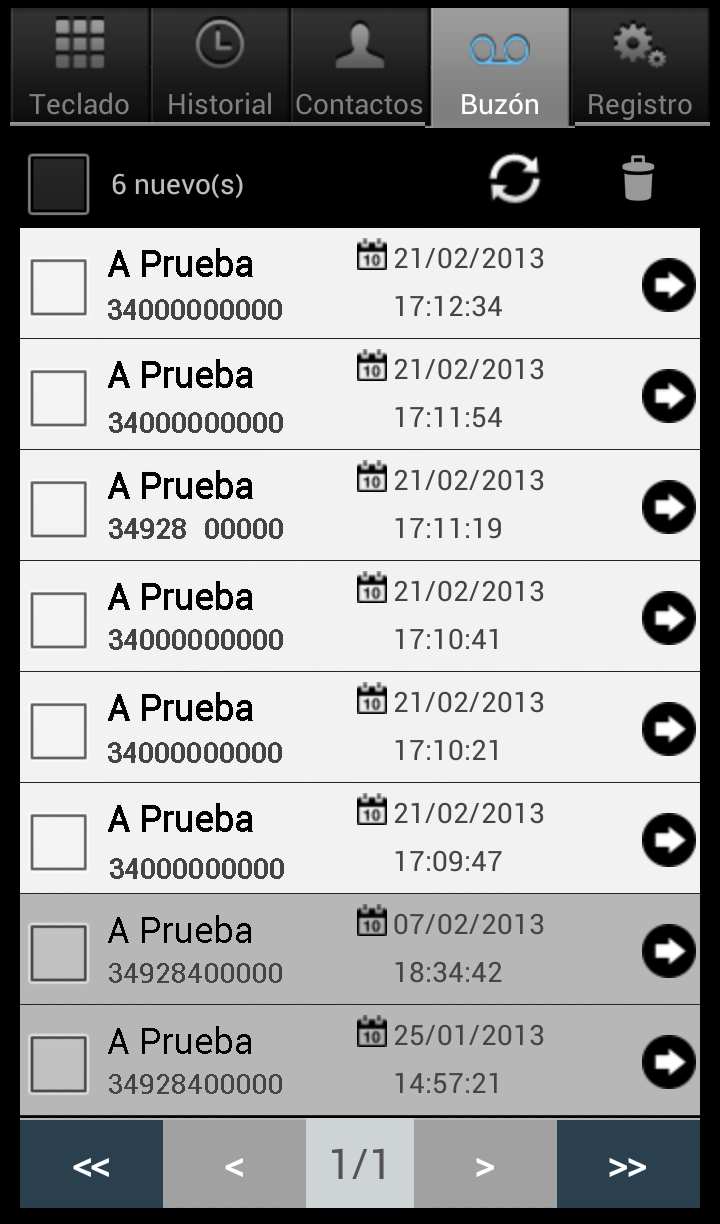Go to the last page with >>

pyautogui.click(x=625, y=1163)
